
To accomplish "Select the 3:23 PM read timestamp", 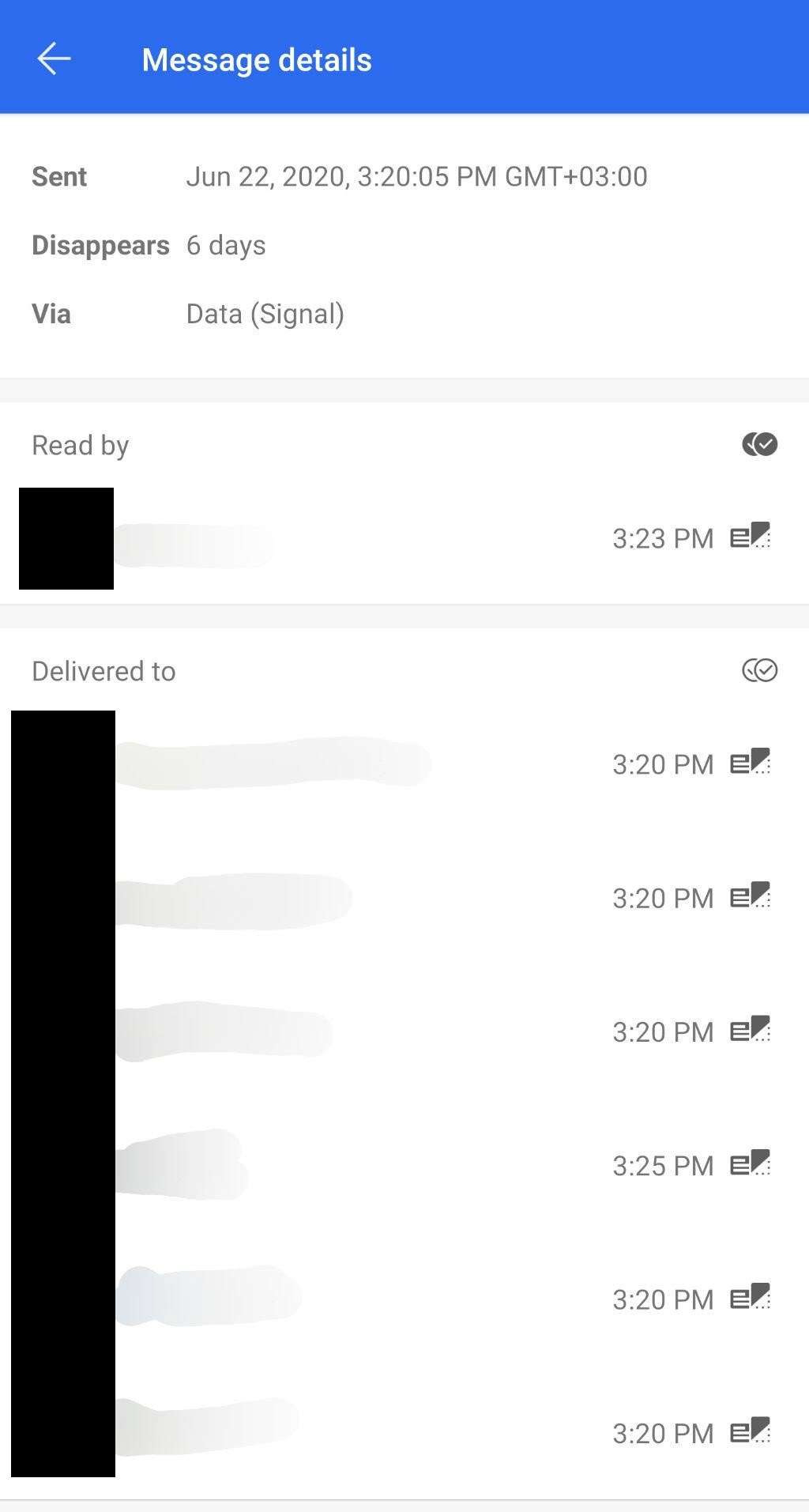I will [x=664, y=538].
